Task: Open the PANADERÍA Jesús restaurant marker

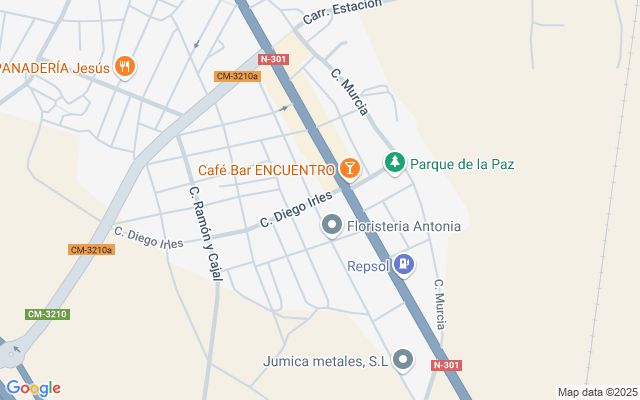Action: tap(125, 67)
